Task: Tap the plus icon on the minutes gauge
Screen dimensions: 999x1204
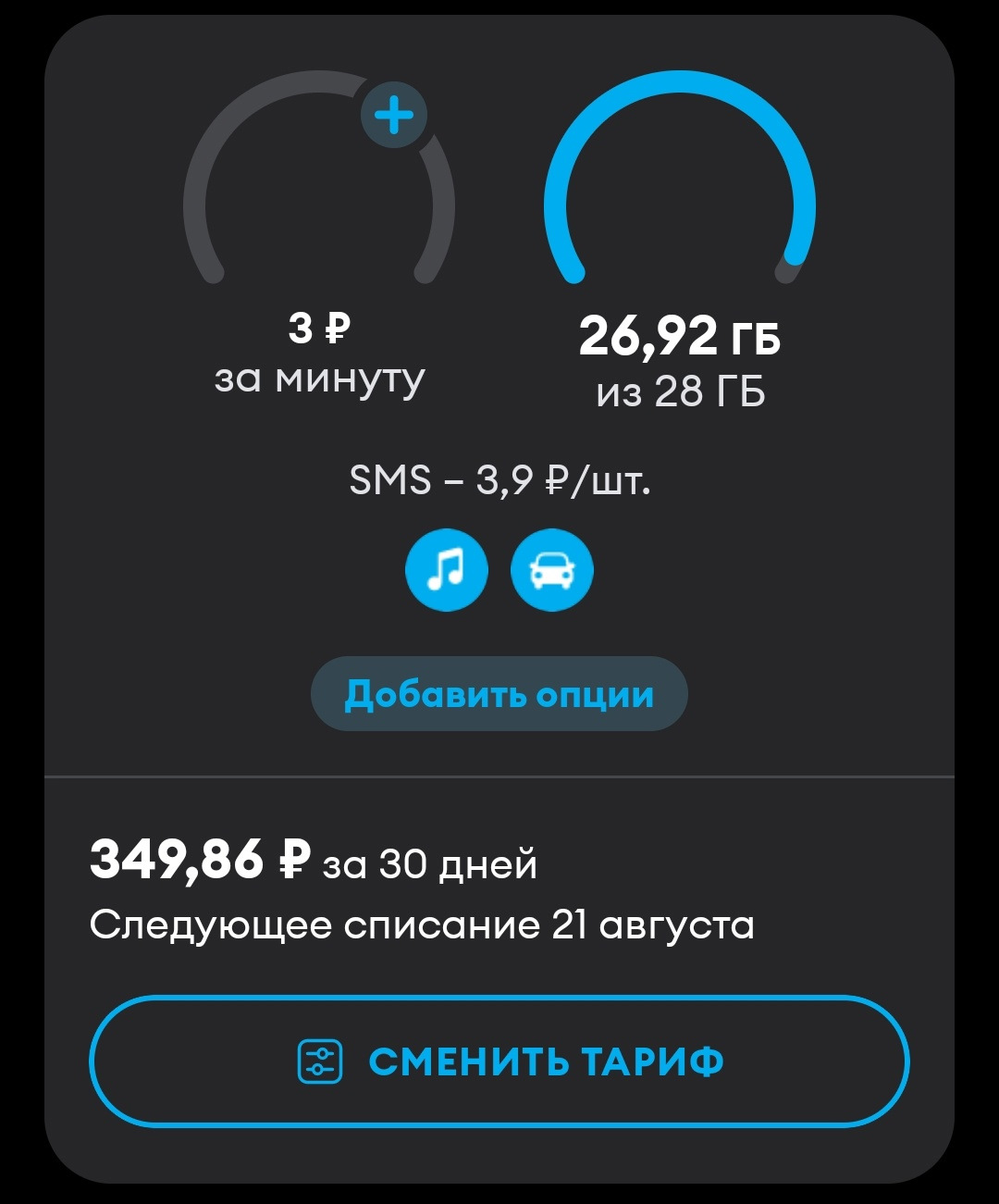Action: 394,116
